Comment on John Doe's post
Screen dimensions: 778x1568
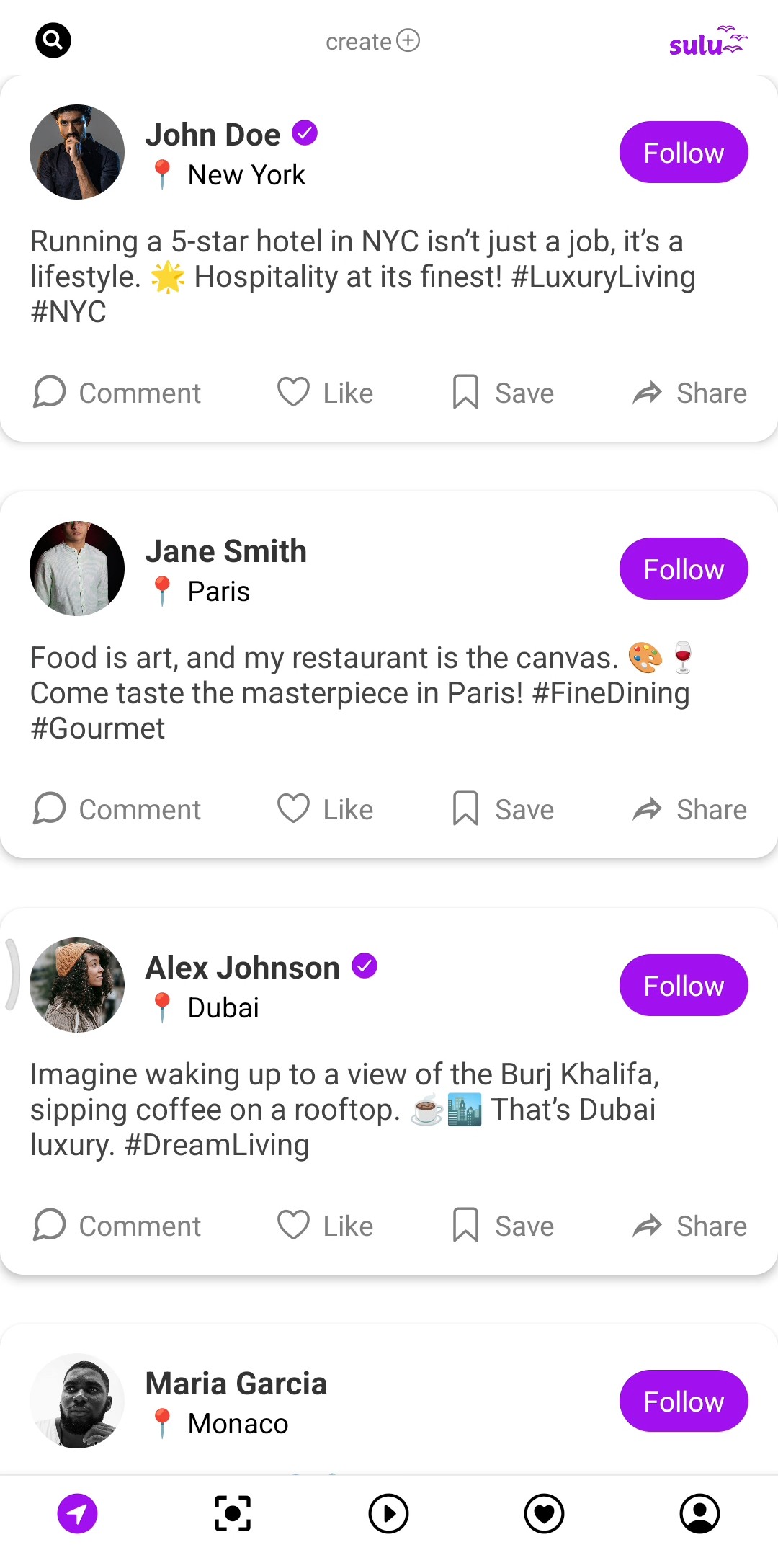click(x=117, y=393)
